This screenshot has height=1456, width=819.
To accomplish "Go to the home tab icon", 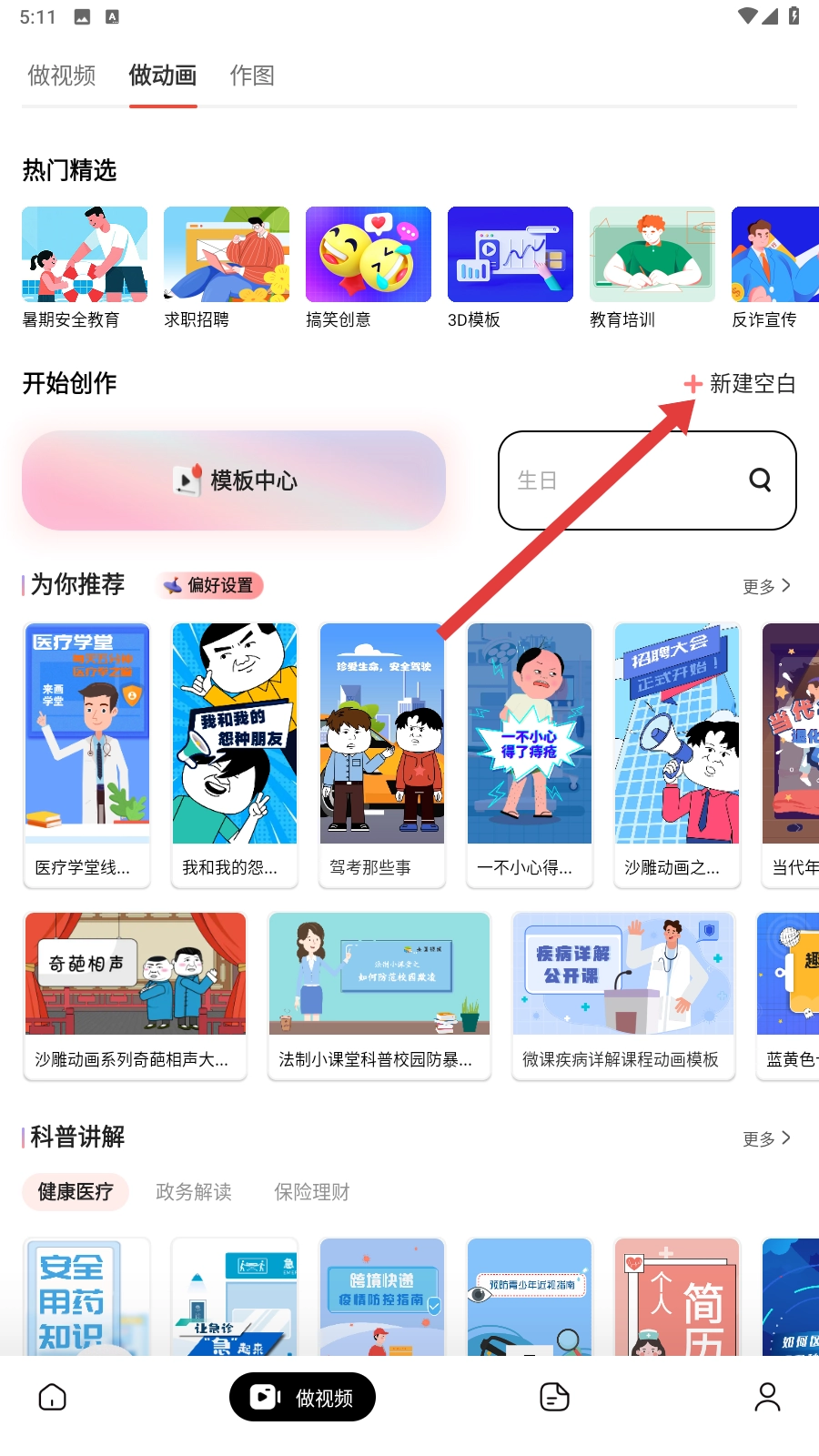I will point(53,1397).
